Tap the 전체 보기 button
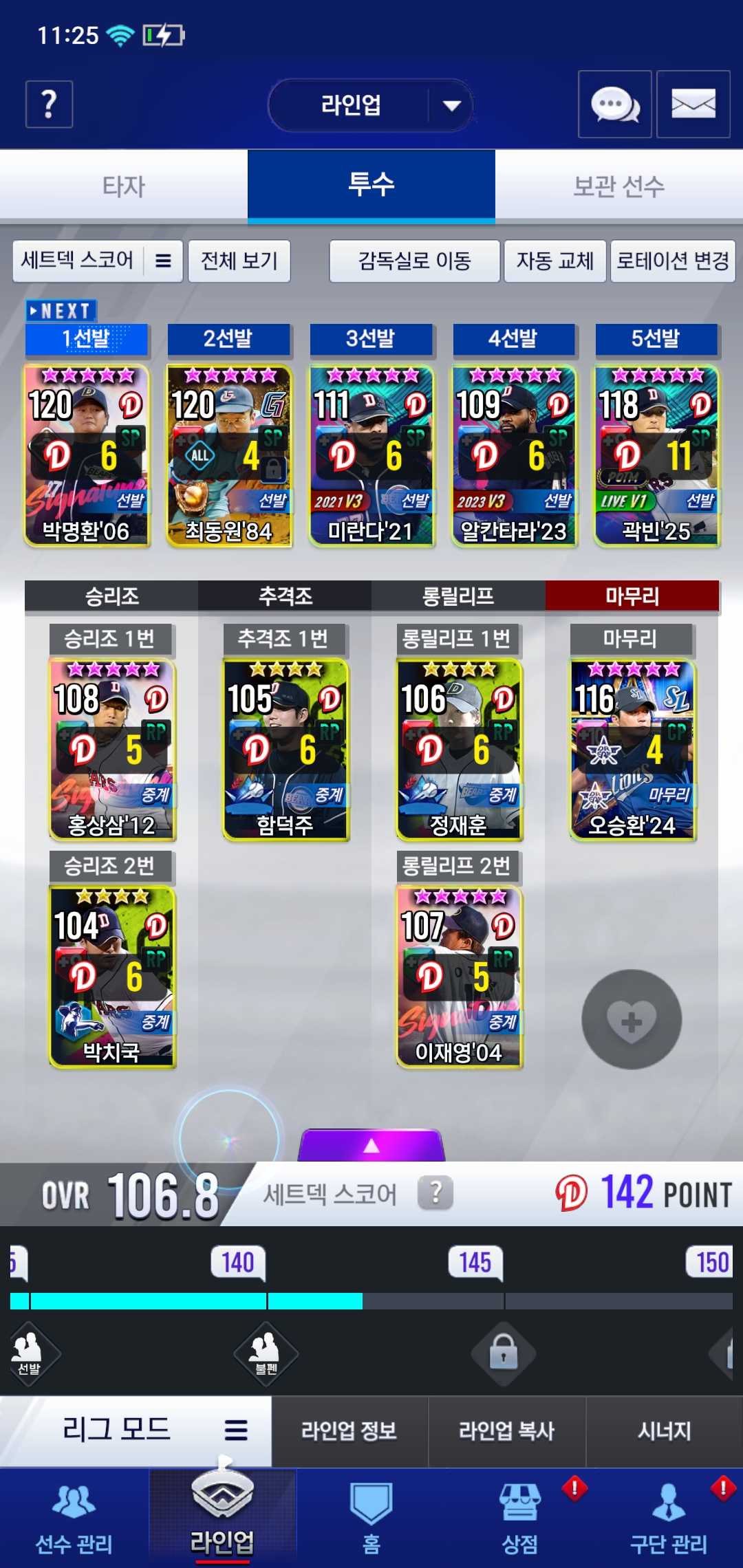This screenshot has height=1568, width=743. point(239,261)
